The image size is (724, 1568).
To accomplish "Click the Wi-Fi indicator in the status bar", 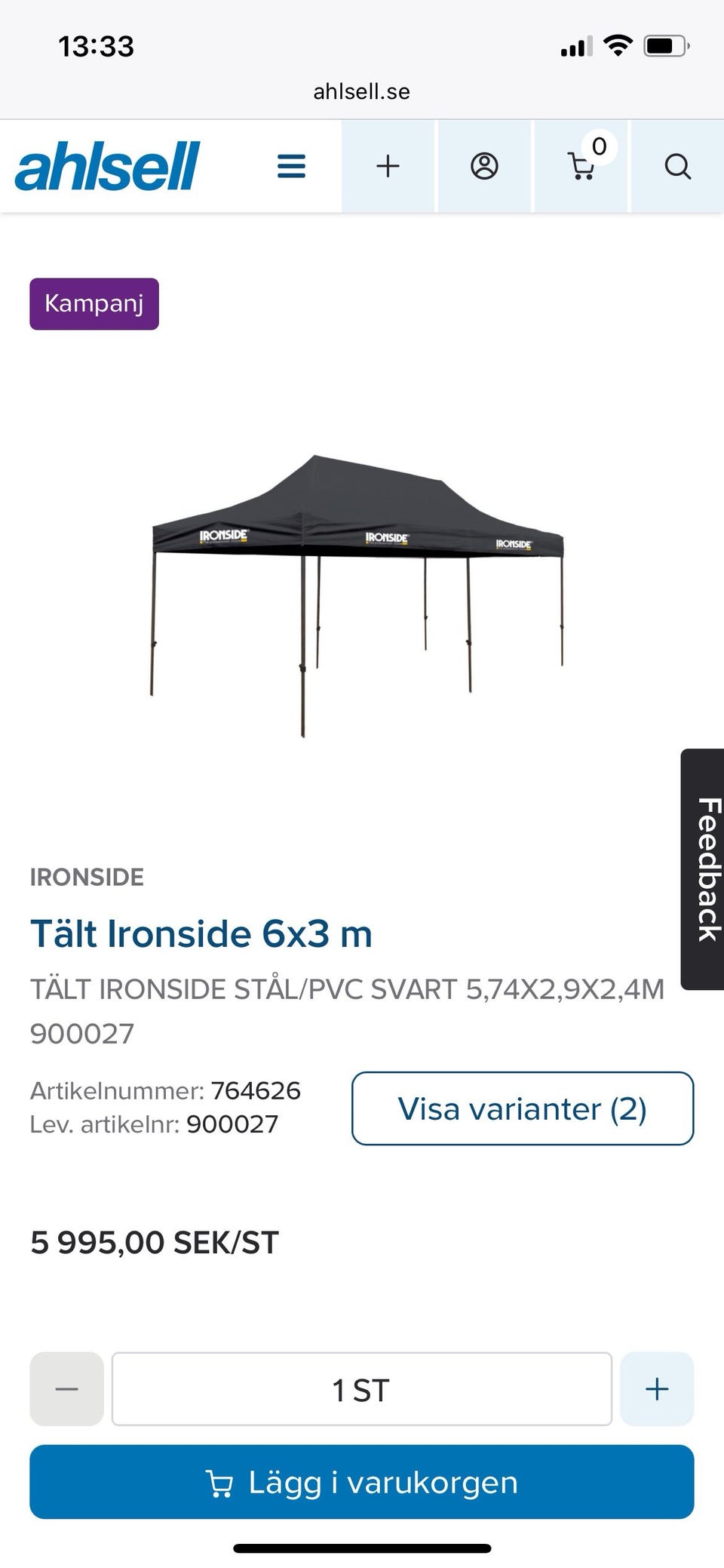I will (618, 45).
